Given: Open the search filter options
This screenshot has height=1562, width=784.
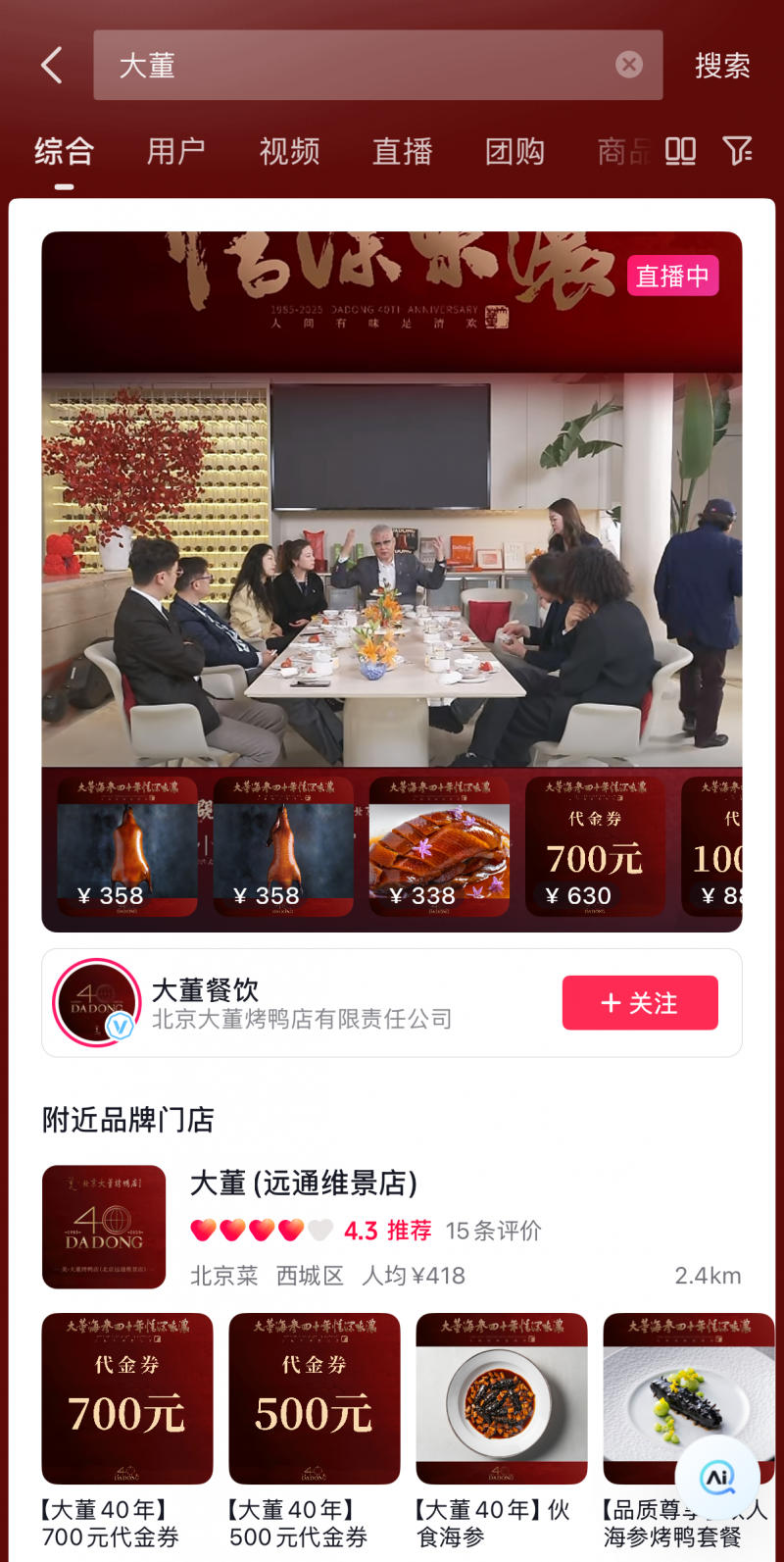Looking at the screenshot, I should (737, 151).
